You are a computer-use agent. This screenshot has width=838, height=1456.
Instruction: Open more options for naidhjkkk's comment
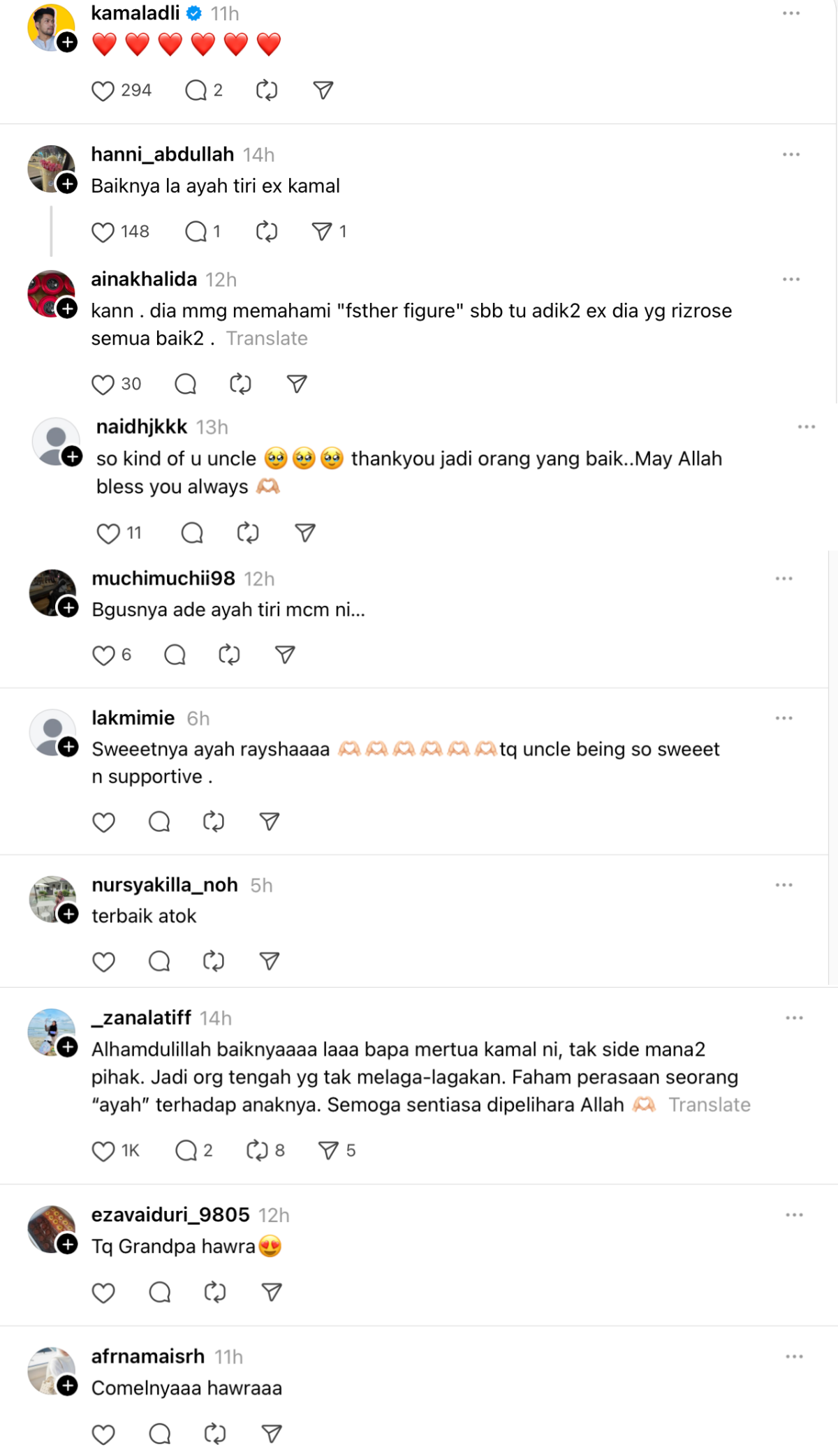[x=806, y=427]
